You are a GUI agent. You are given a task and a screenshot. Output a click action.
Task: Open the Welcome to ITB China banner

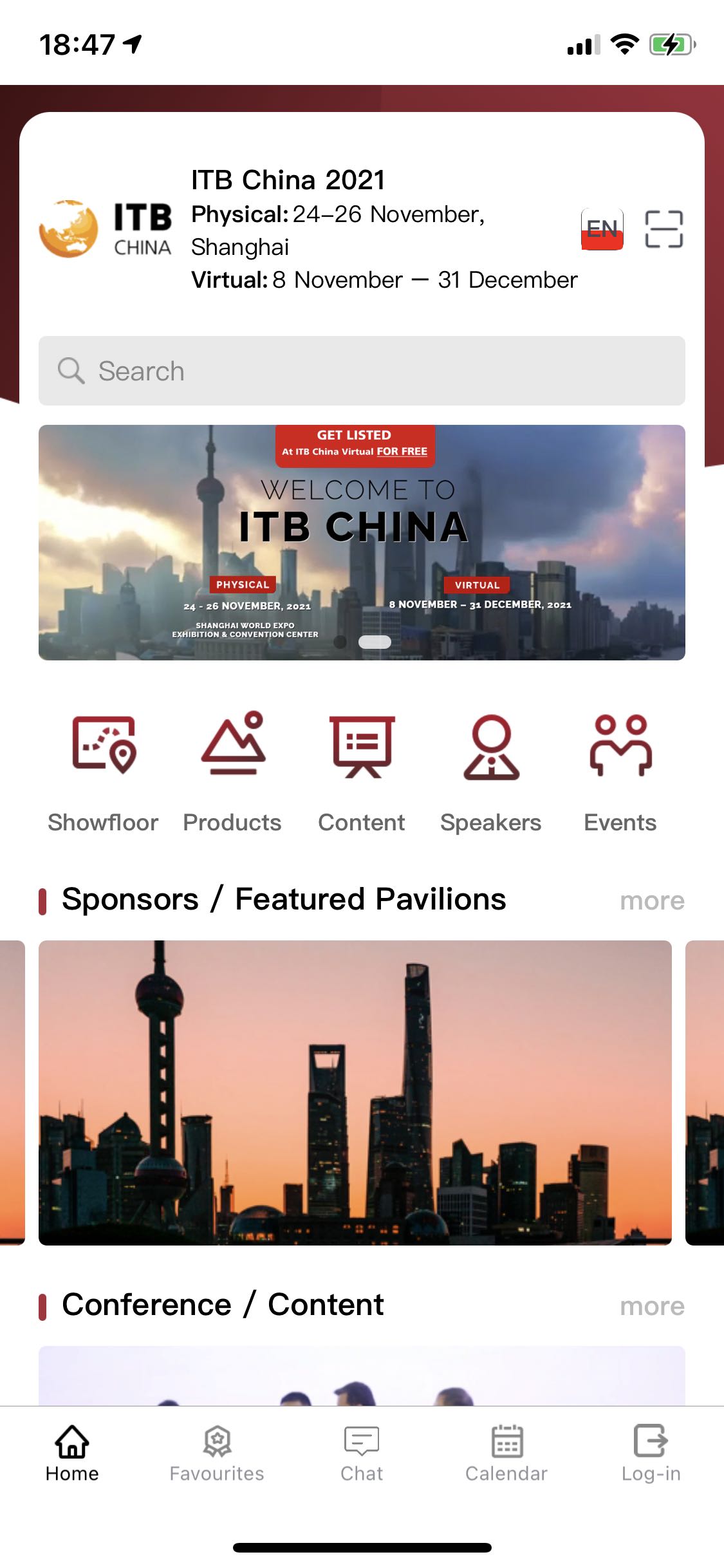pos(362,542)
